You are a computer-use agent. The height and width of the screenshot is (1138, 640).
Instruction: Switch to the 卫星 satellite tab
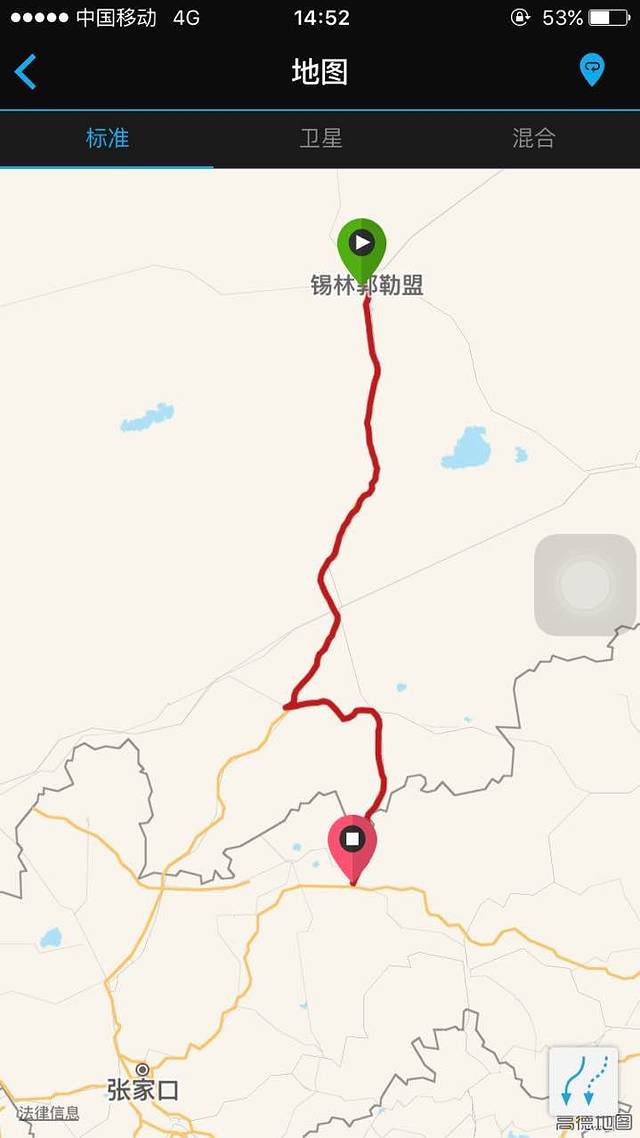[x=321, y=138]
